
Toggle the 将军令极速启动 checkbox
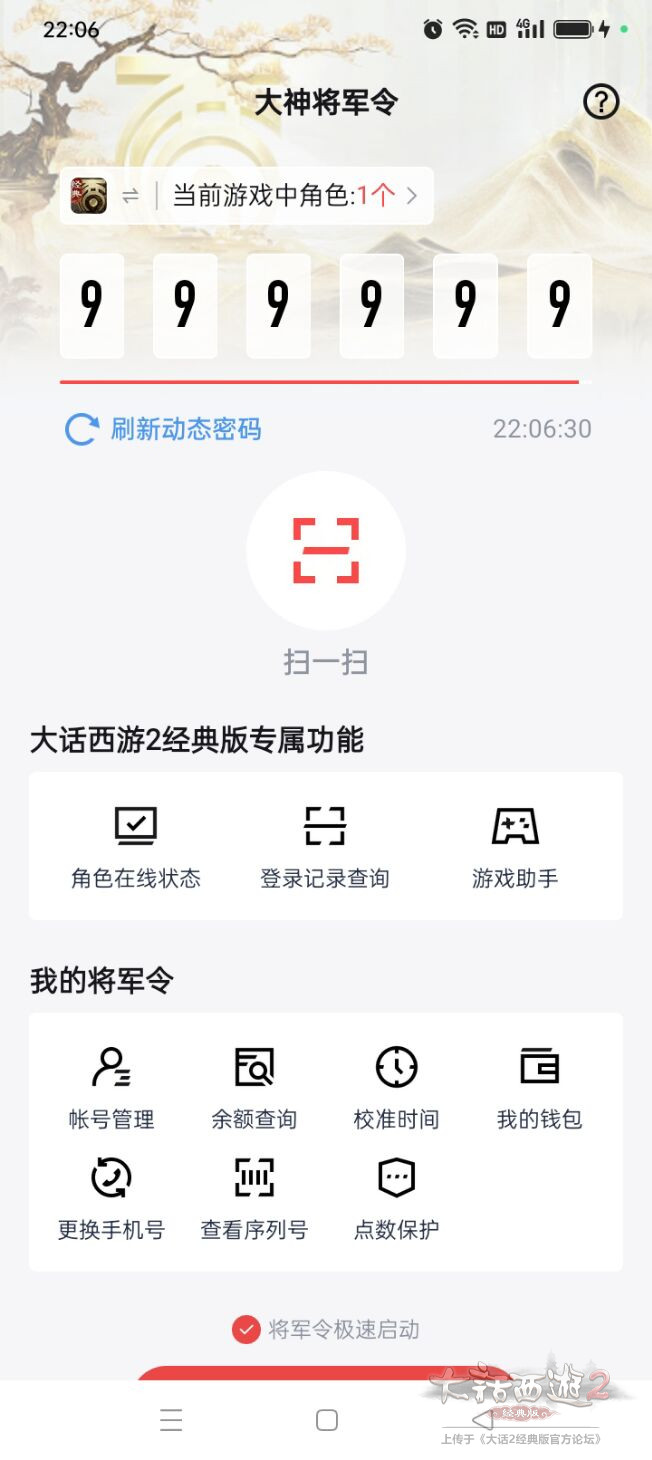tap(246, 1330)
